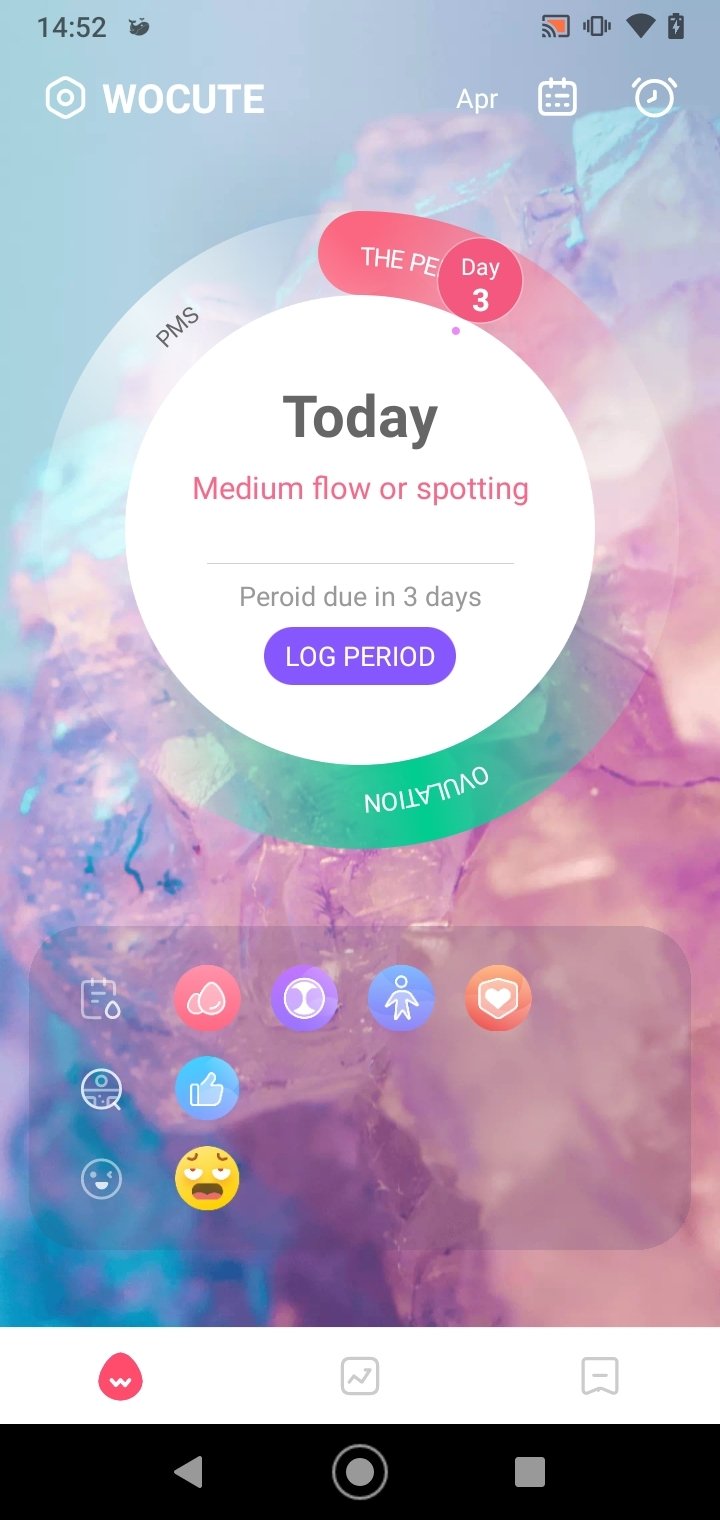Select the purple hourglass symptom icon
720x1520 pixels.
304,998
